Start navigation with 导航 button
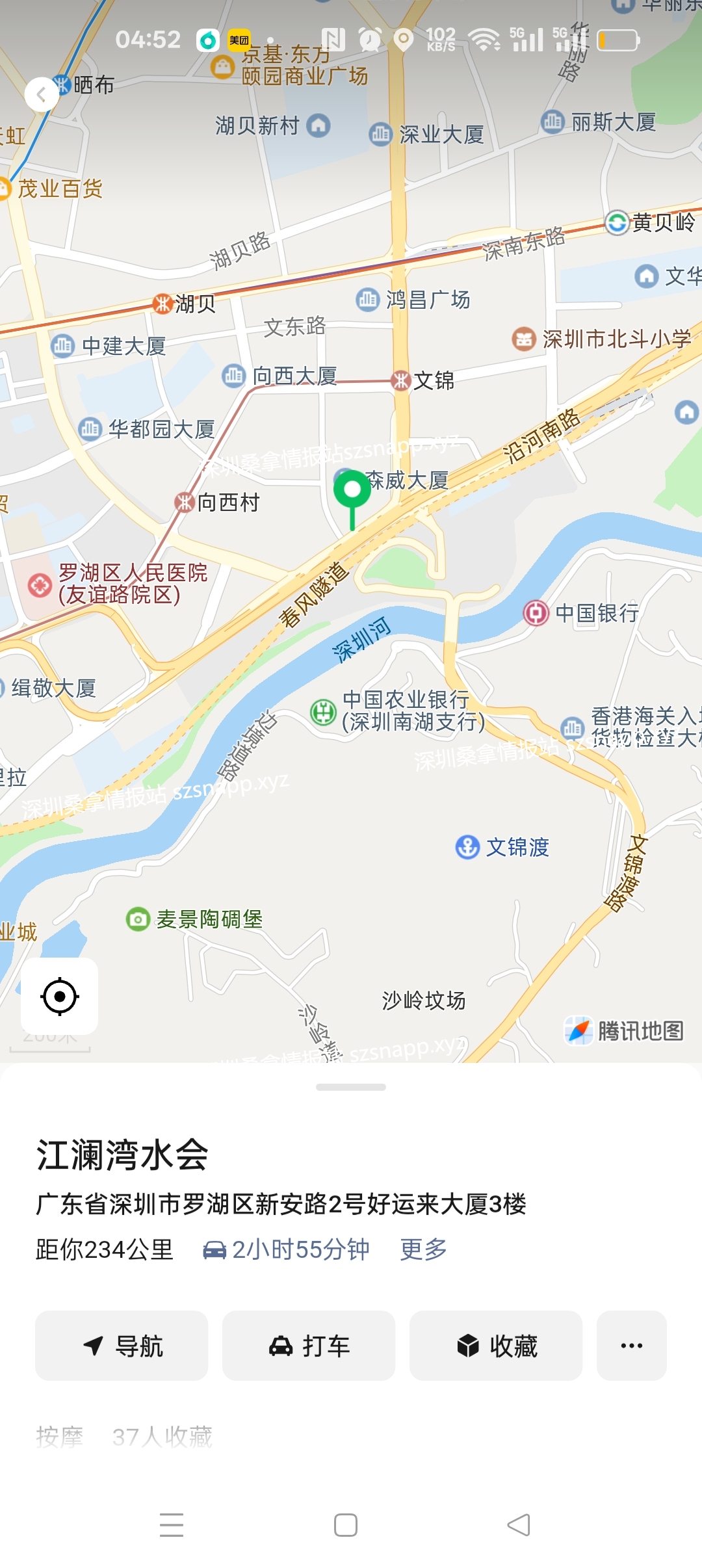Image resolution: width=702 pixels, height=1568 pixels. pyautogui.click(x=122, y=1346)
